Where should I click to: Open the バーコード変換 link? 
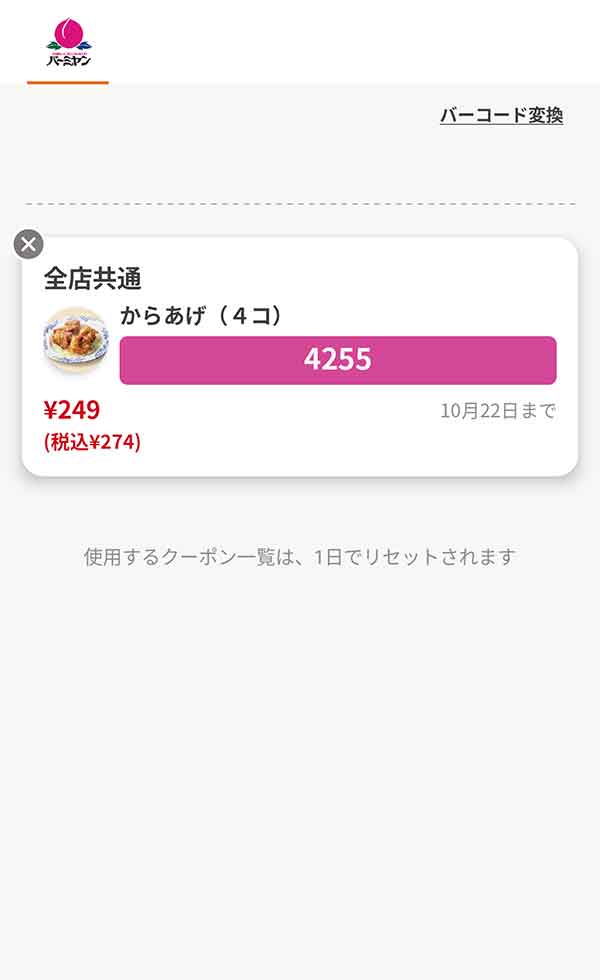(x=501, y=115)
